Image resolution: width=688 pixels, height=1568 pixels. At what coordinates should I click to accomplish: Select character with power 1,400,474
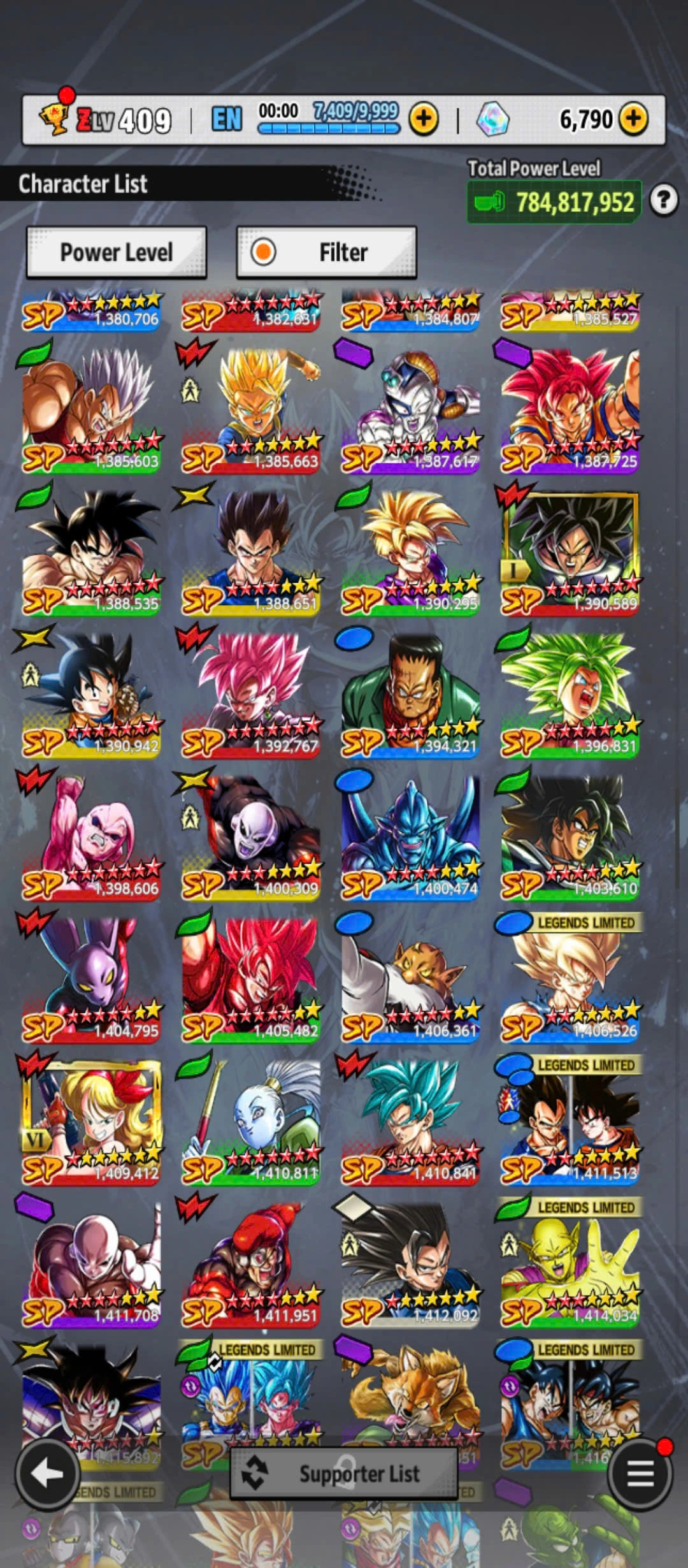click(x=410, y=836)
